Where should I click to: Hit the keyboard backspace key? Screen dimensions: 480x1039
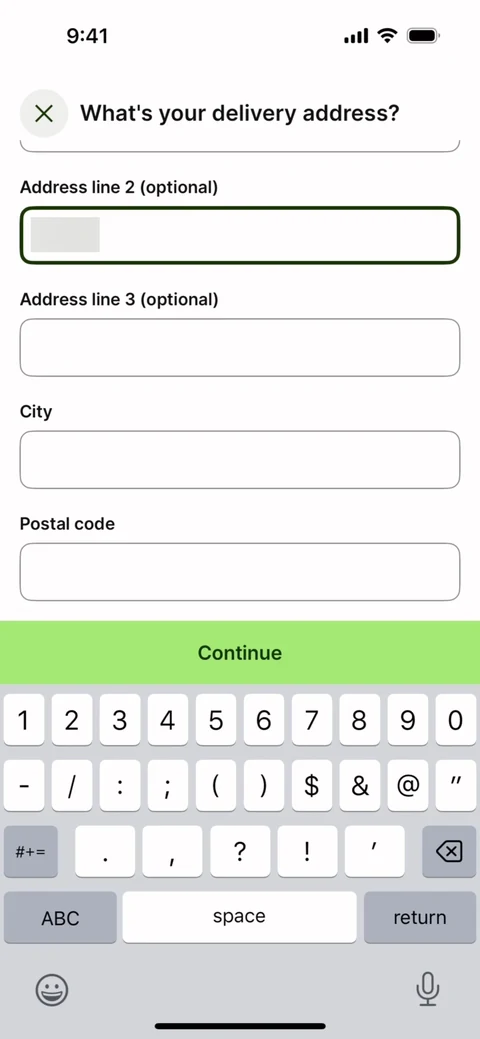450,851
